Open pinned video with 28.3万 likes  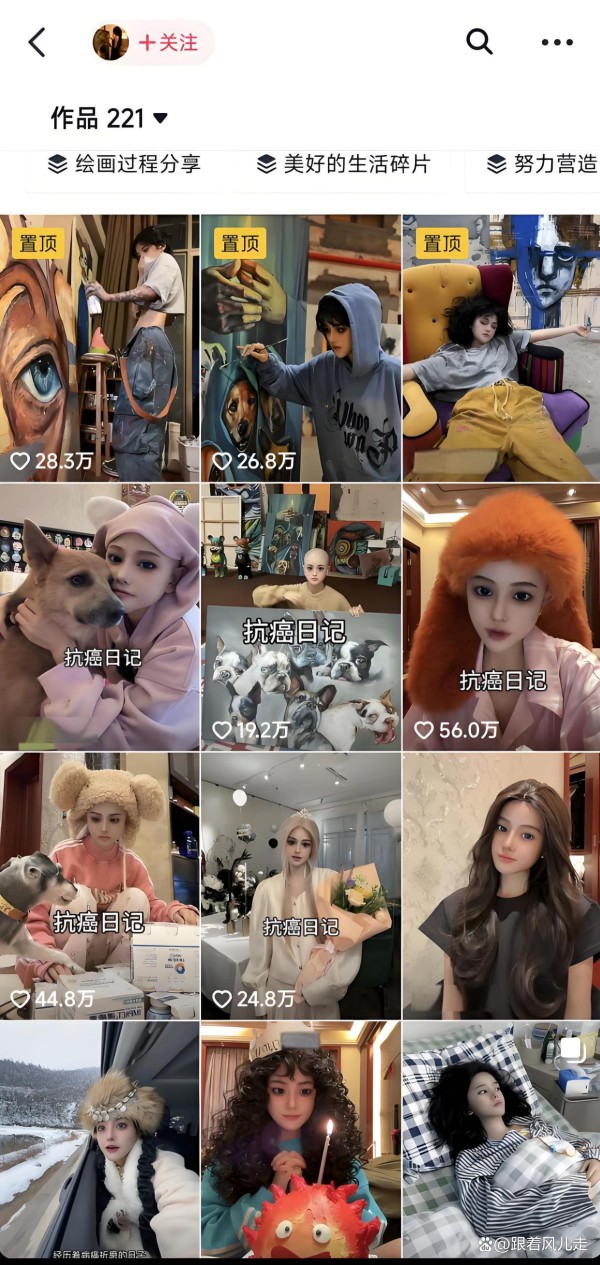tap(99, 348)
